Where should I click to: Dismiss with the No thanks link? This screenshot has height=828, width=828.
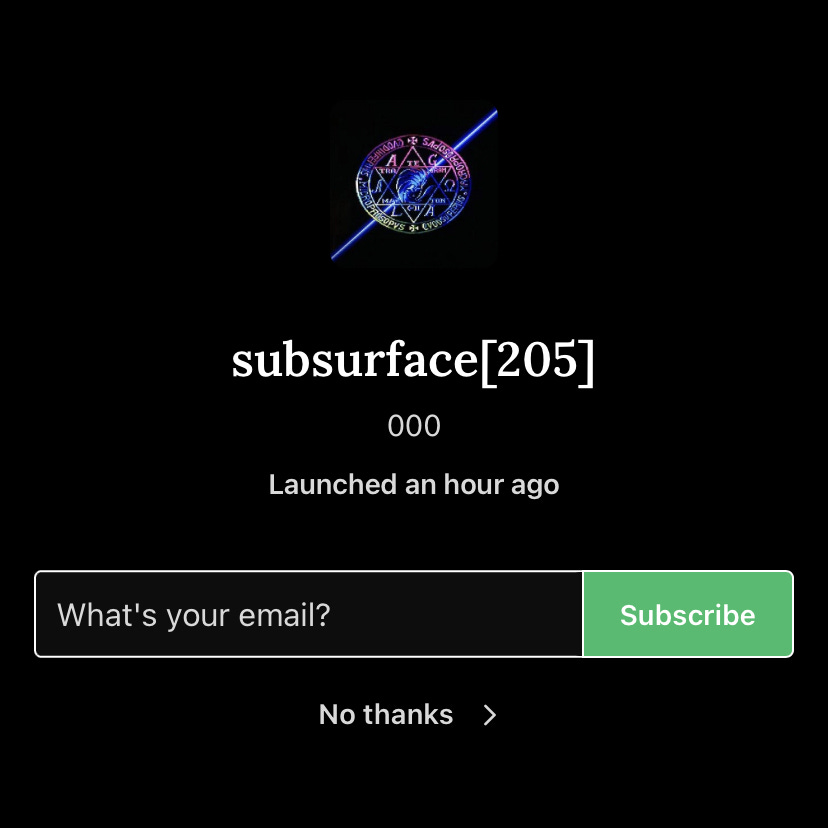pos(408,714)
